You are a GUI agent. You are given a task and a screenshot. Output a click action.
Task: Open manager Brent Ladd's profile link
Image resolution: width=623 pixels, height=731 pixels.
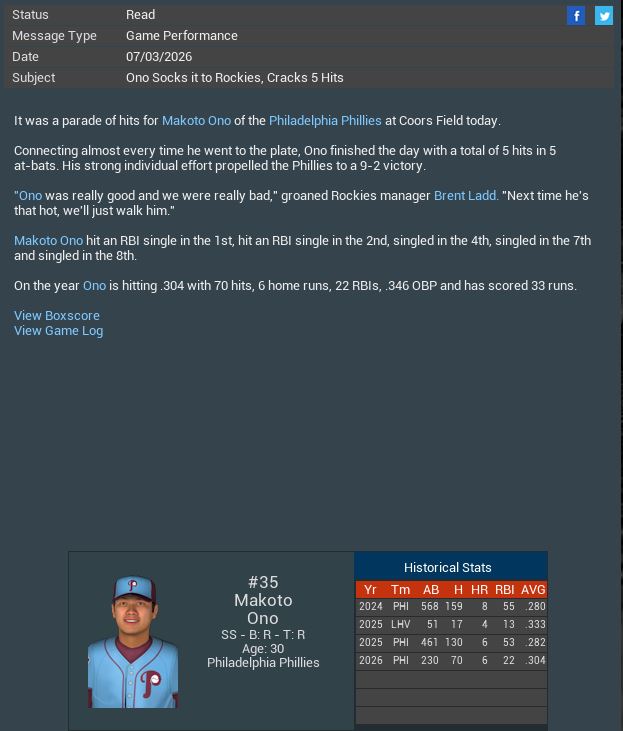(x=466, y=196)
